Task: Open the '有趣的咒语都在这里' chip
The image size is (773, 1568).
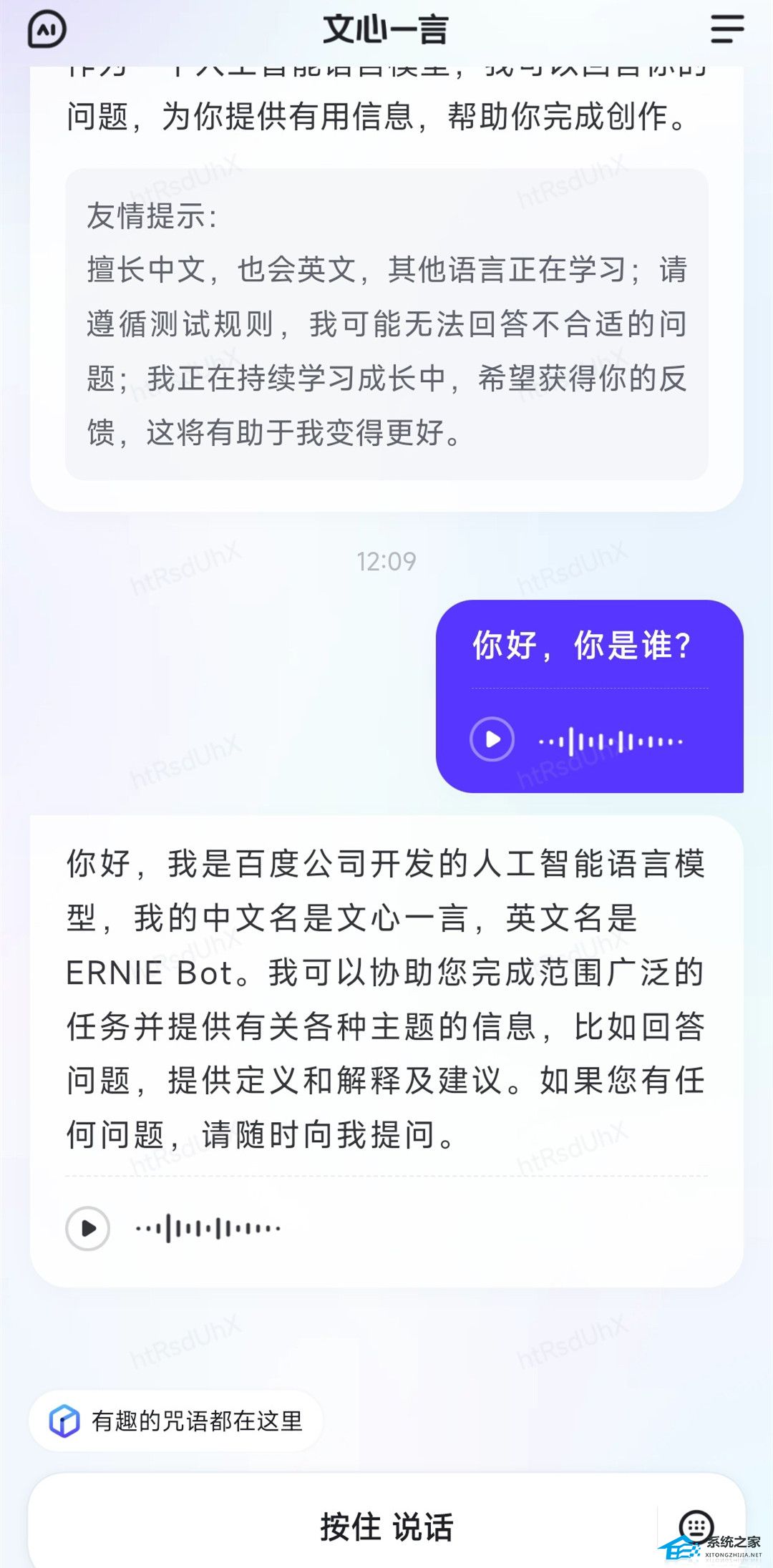Action: tap(176, 1421)
